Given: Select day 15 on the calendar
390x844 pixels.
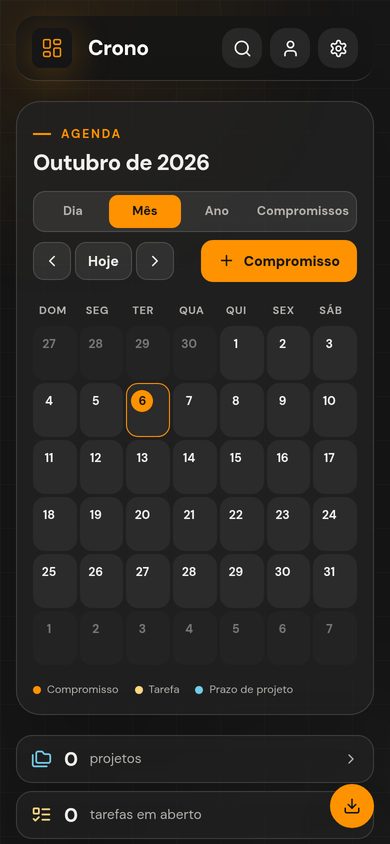Looking at the screenshot, I should click(242, 467).
